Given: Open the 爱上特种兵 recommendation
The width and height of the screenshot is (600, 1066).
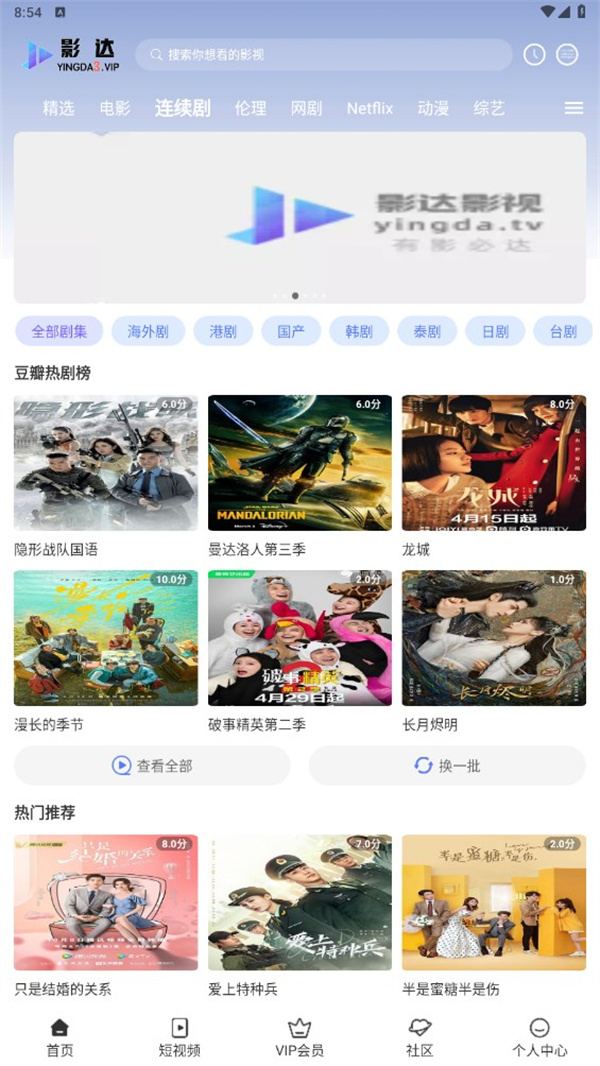Looking at the screenshot, I should 300,902.
